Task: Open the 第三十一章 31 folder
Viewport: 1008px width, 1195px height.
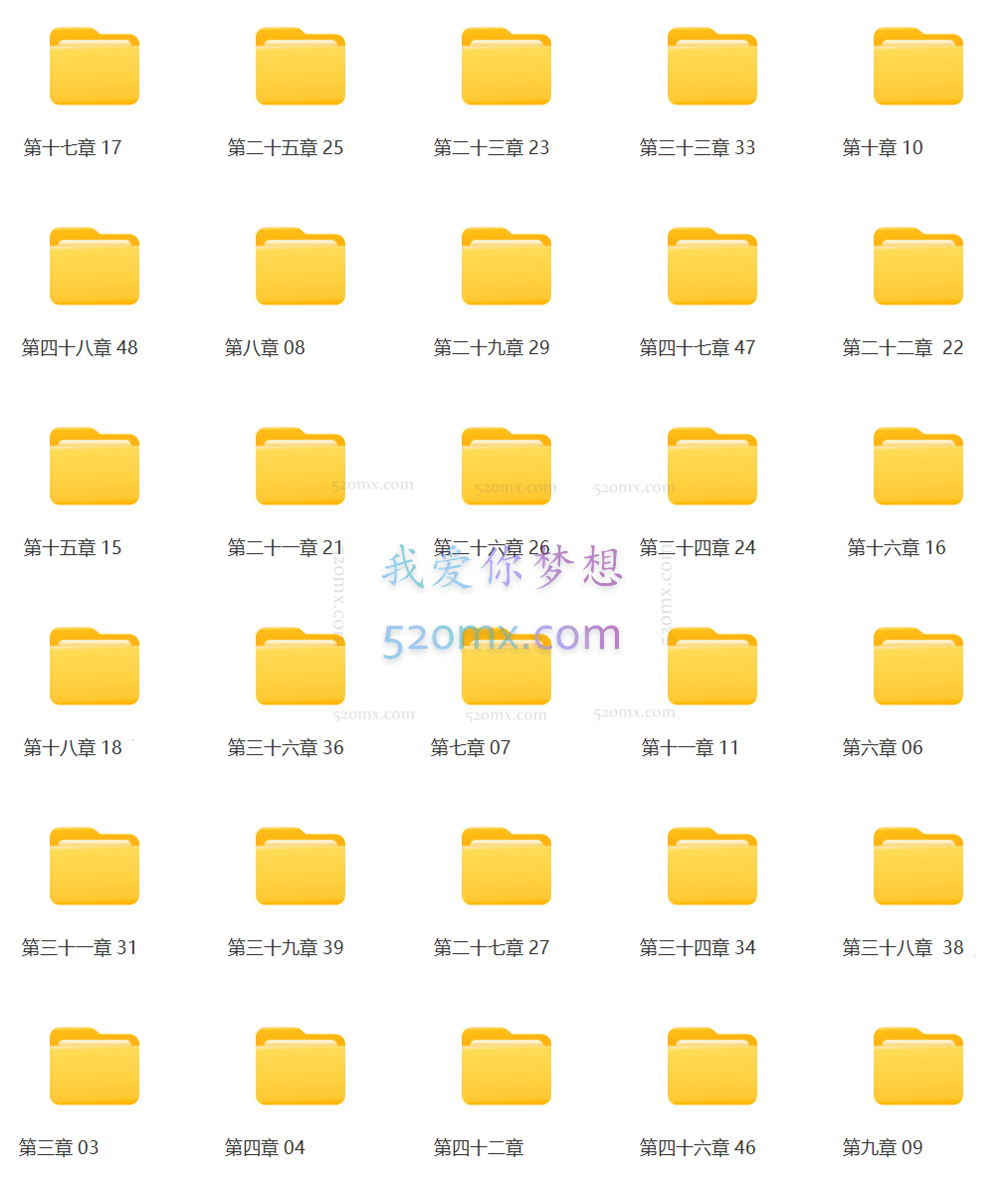Action: coord(94,866)
